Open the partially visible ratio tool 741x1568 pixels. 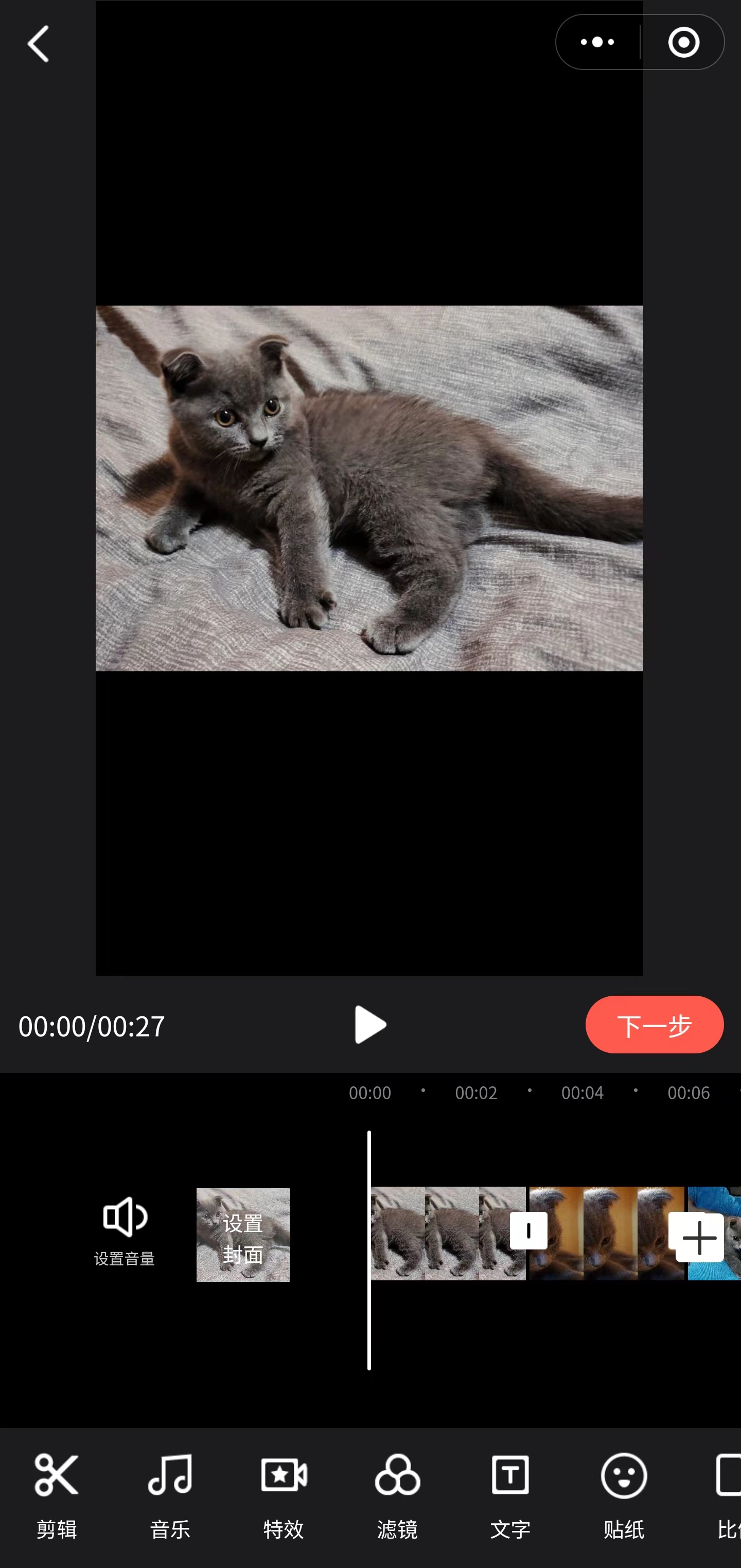(727, 1494)
